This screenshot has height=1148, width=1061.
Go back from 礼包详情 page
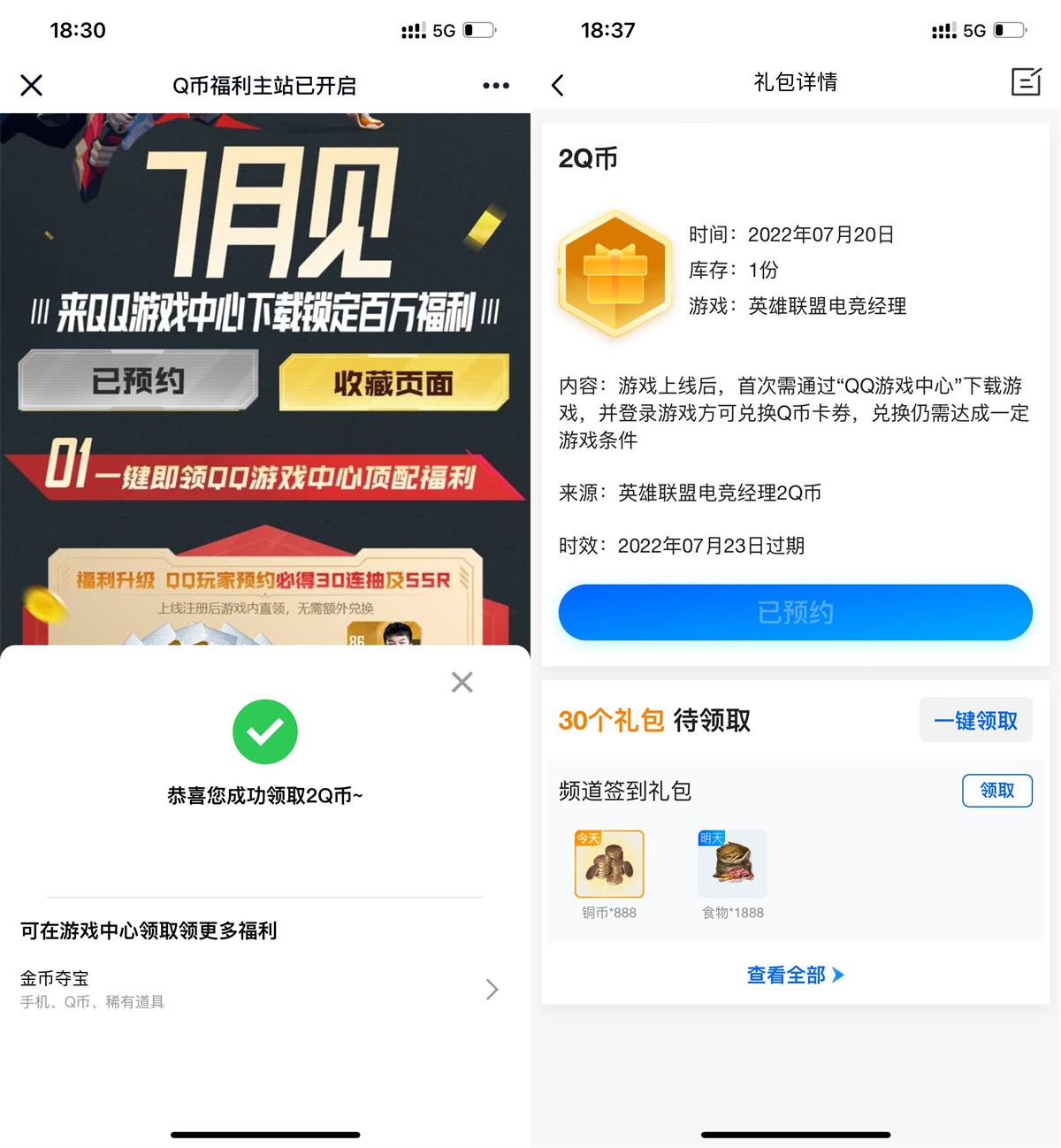coord(558,86)
